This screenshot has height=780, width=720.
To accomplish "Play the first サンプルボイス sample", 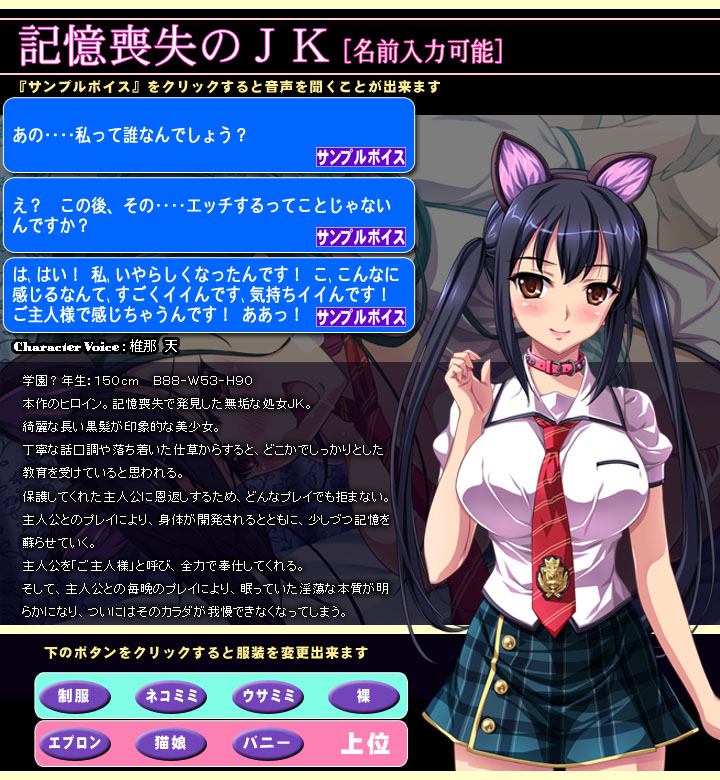I will (x=360, y=158).
